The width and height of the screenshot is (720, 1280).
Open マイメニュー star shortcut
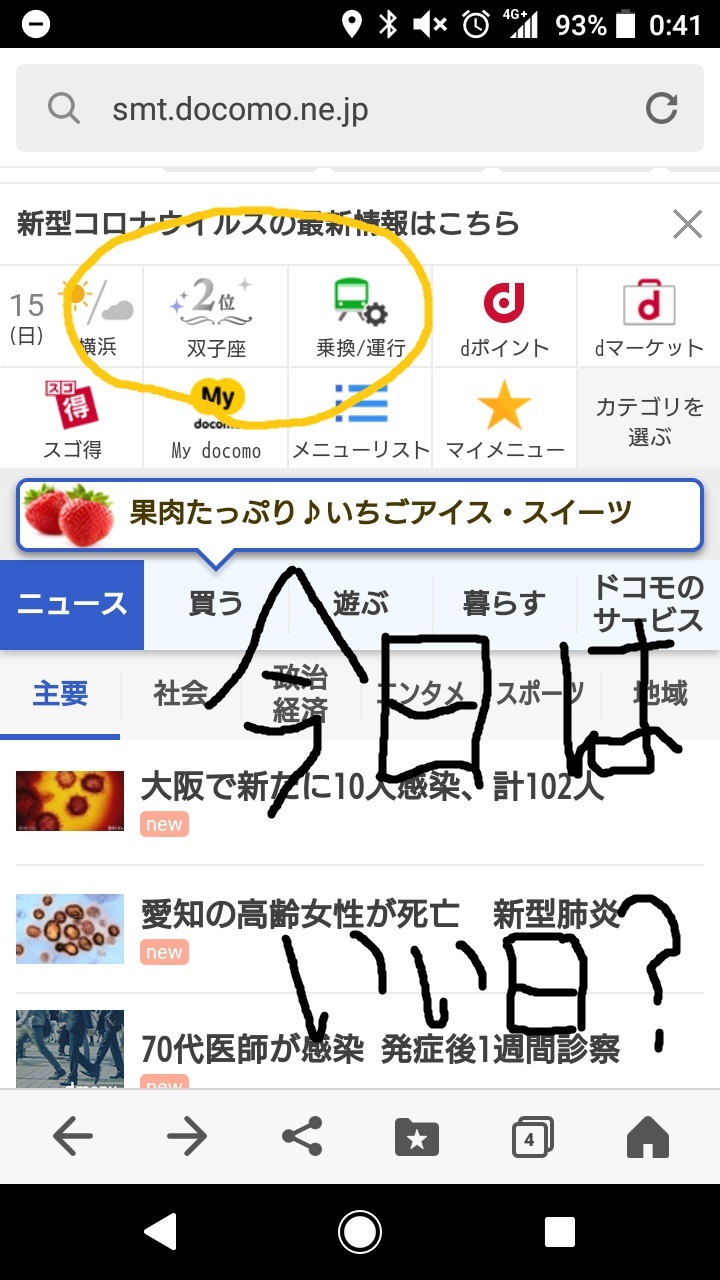(x=504, y=418)
